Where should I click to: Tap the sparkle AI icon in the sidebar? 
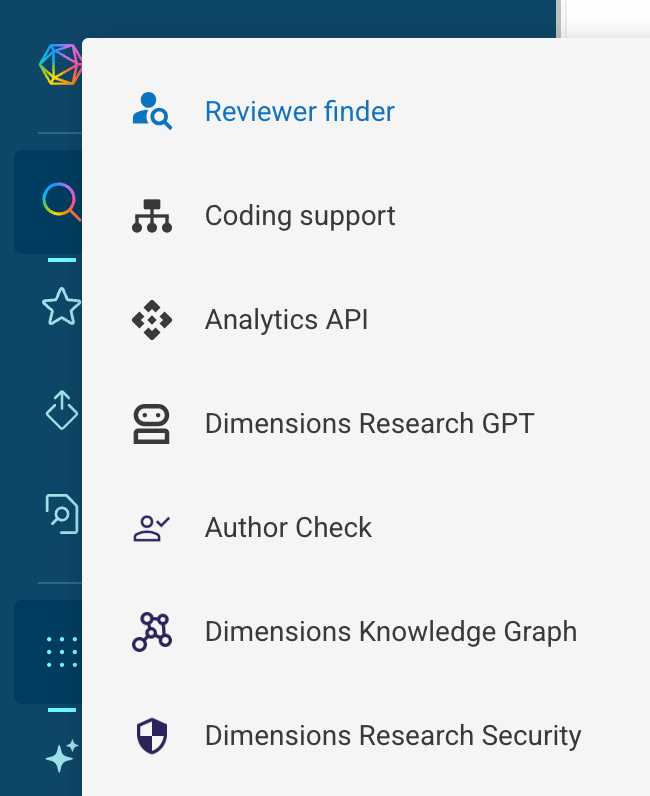(x=61, y=757)
